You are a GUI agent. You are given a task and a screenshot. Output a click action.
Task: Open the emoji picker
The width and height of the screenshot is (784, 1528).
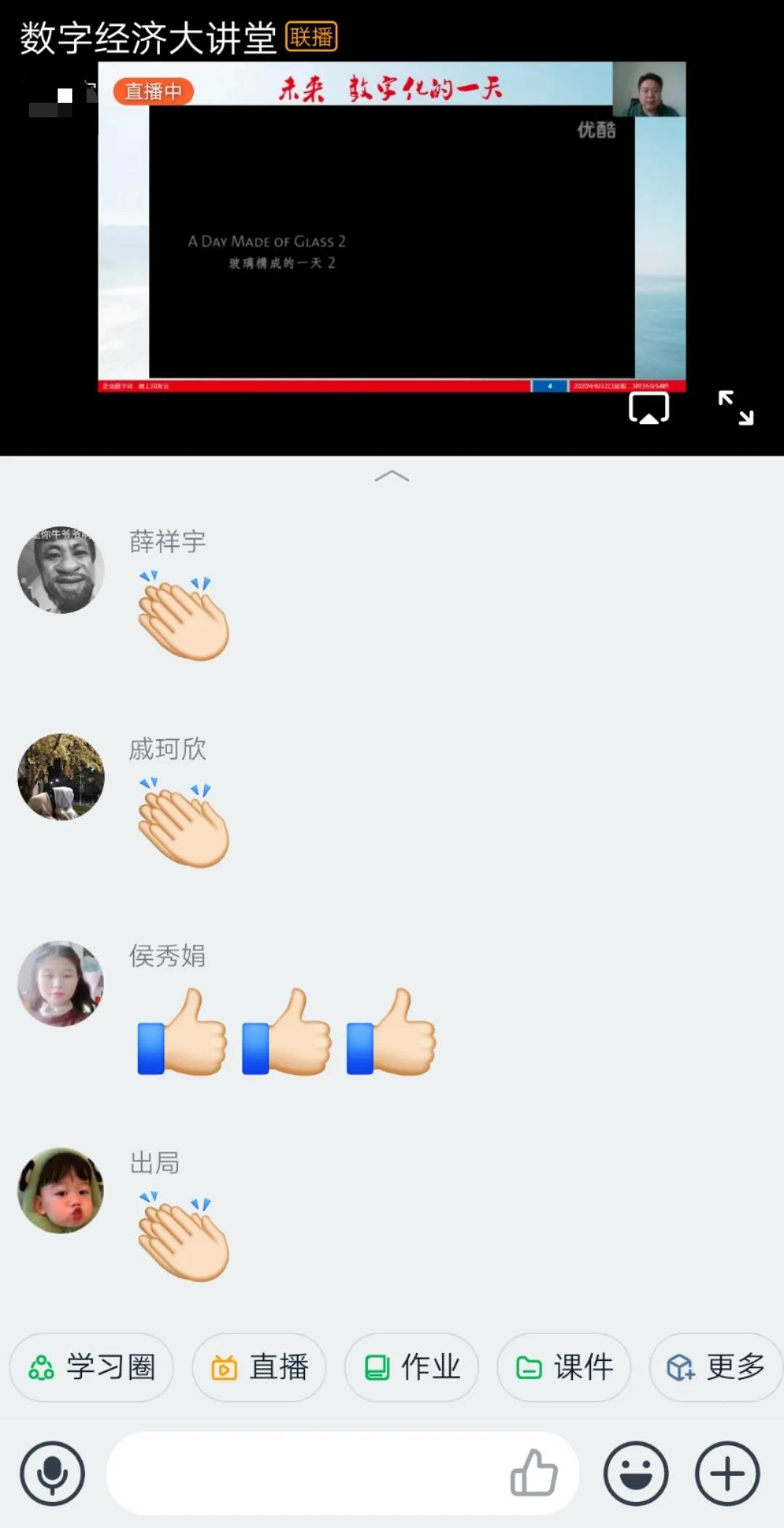[x=636, y=1474]
